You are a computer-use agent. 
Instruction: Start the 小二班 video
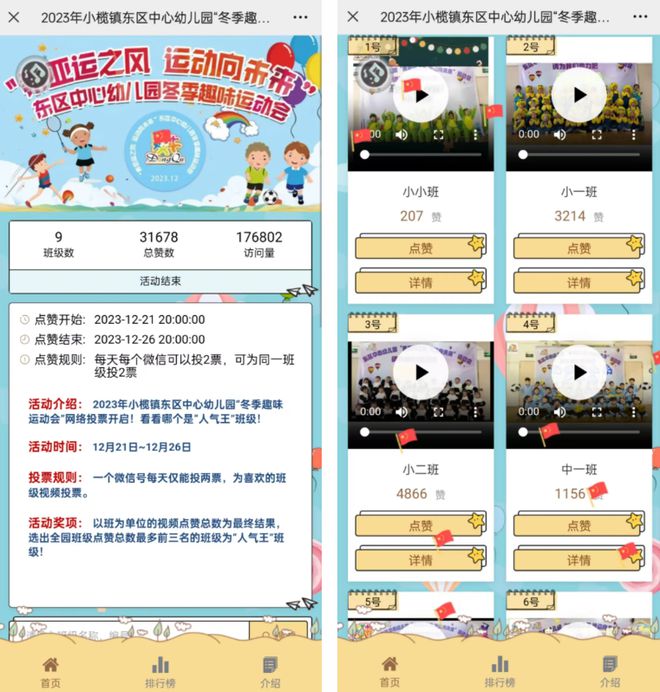(x=421, y=372)
